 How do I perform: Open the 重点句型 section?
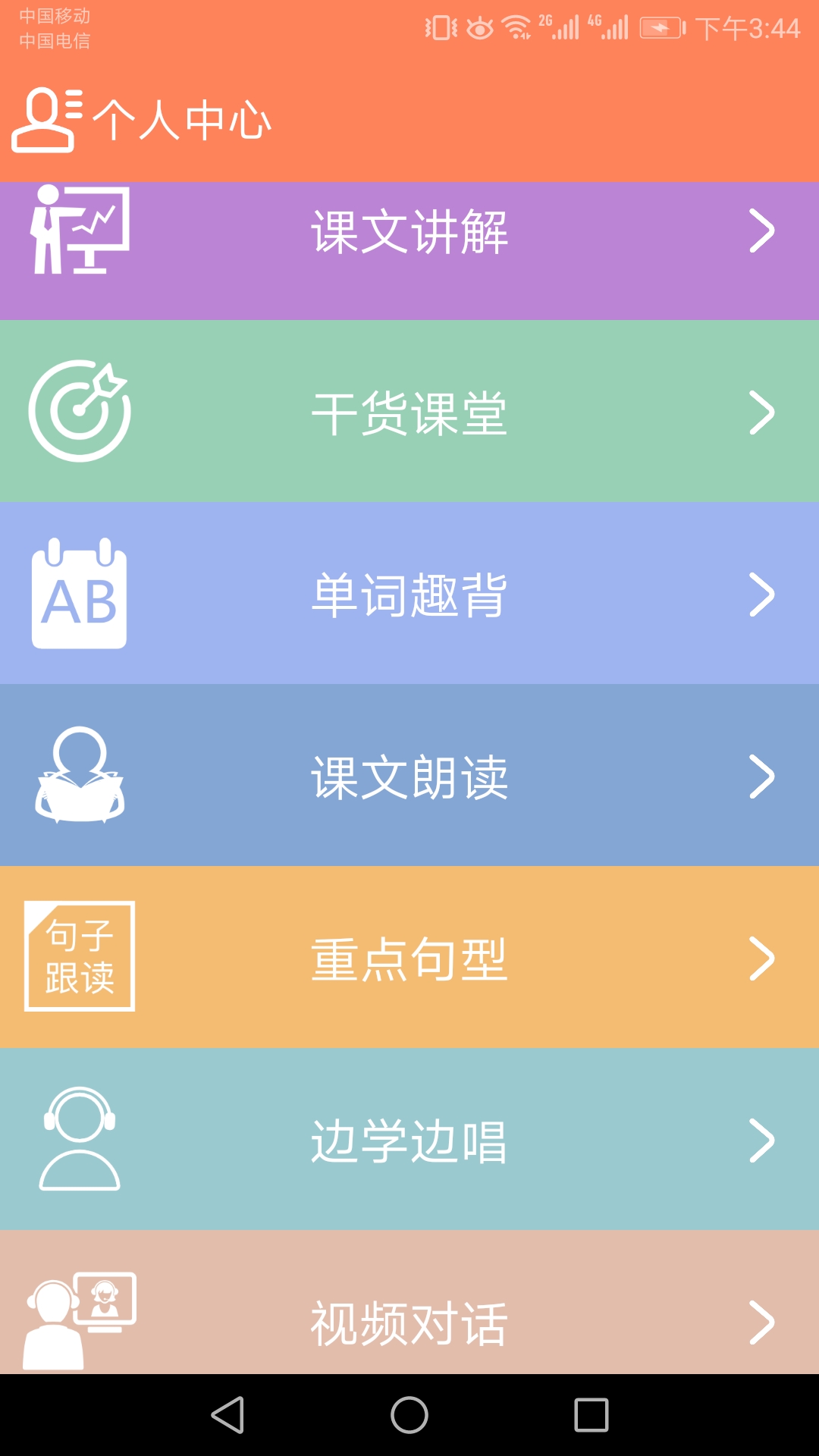pyautogui.click(x=409, y=957)
